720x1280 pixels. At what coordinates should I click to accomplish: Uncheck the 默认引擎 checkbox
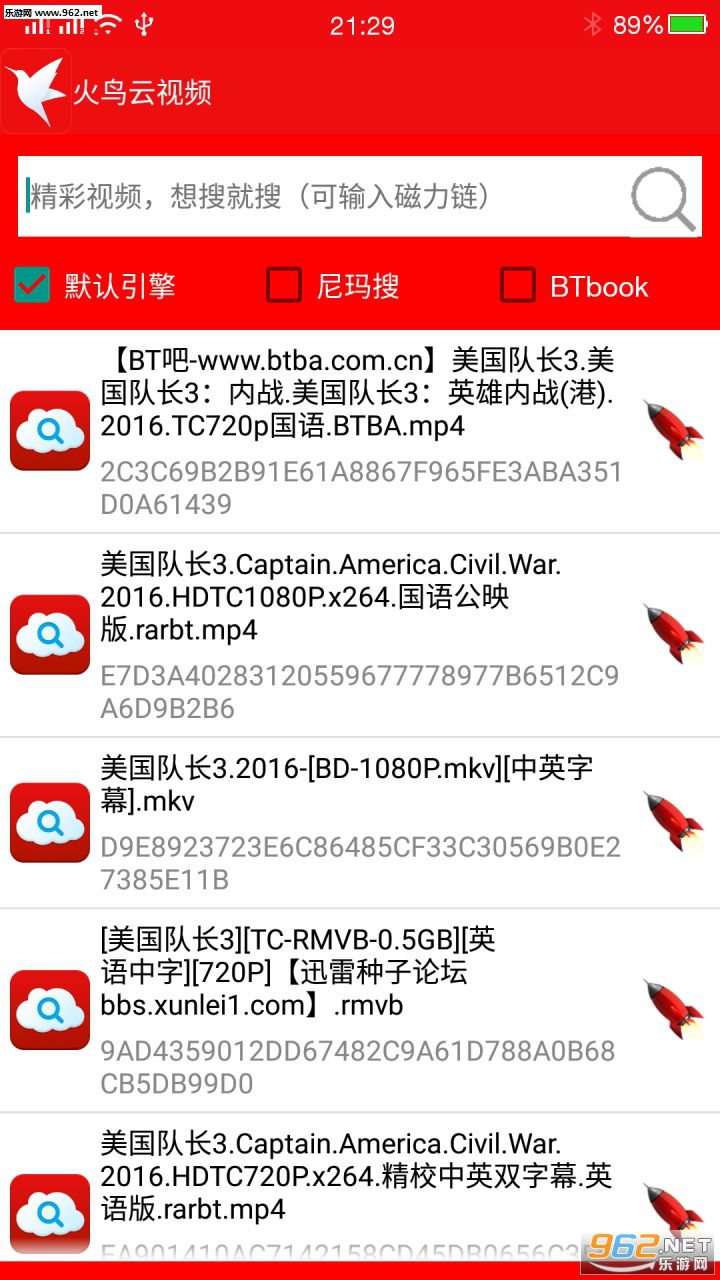point(33,285)
